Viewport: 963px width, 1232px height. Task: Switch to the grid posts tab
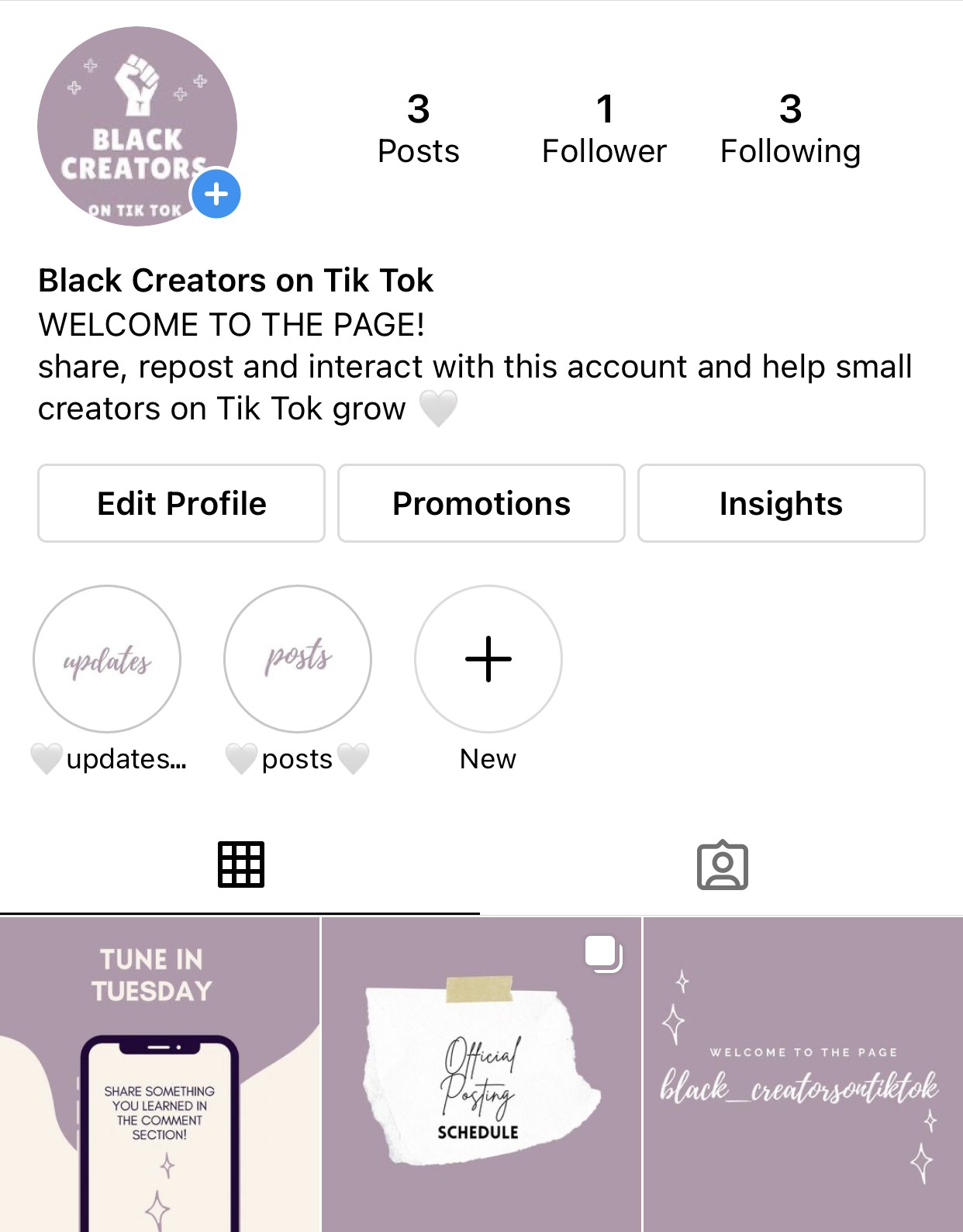[240, 864]
